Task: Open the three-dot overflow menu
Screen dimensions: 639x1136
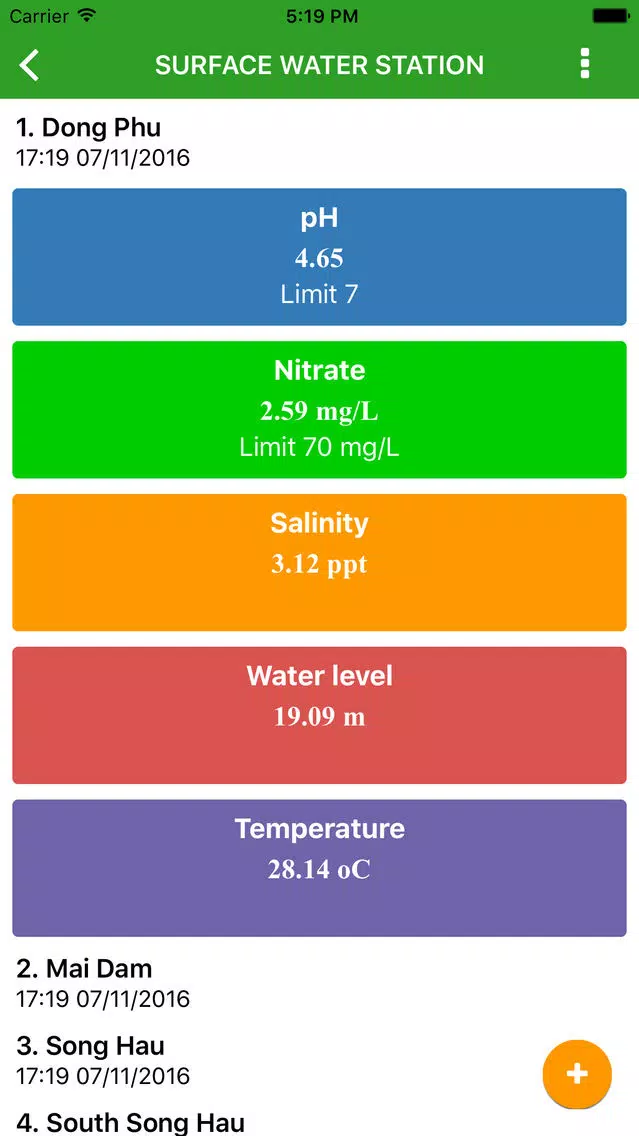Action: click(x=585, y=64)
